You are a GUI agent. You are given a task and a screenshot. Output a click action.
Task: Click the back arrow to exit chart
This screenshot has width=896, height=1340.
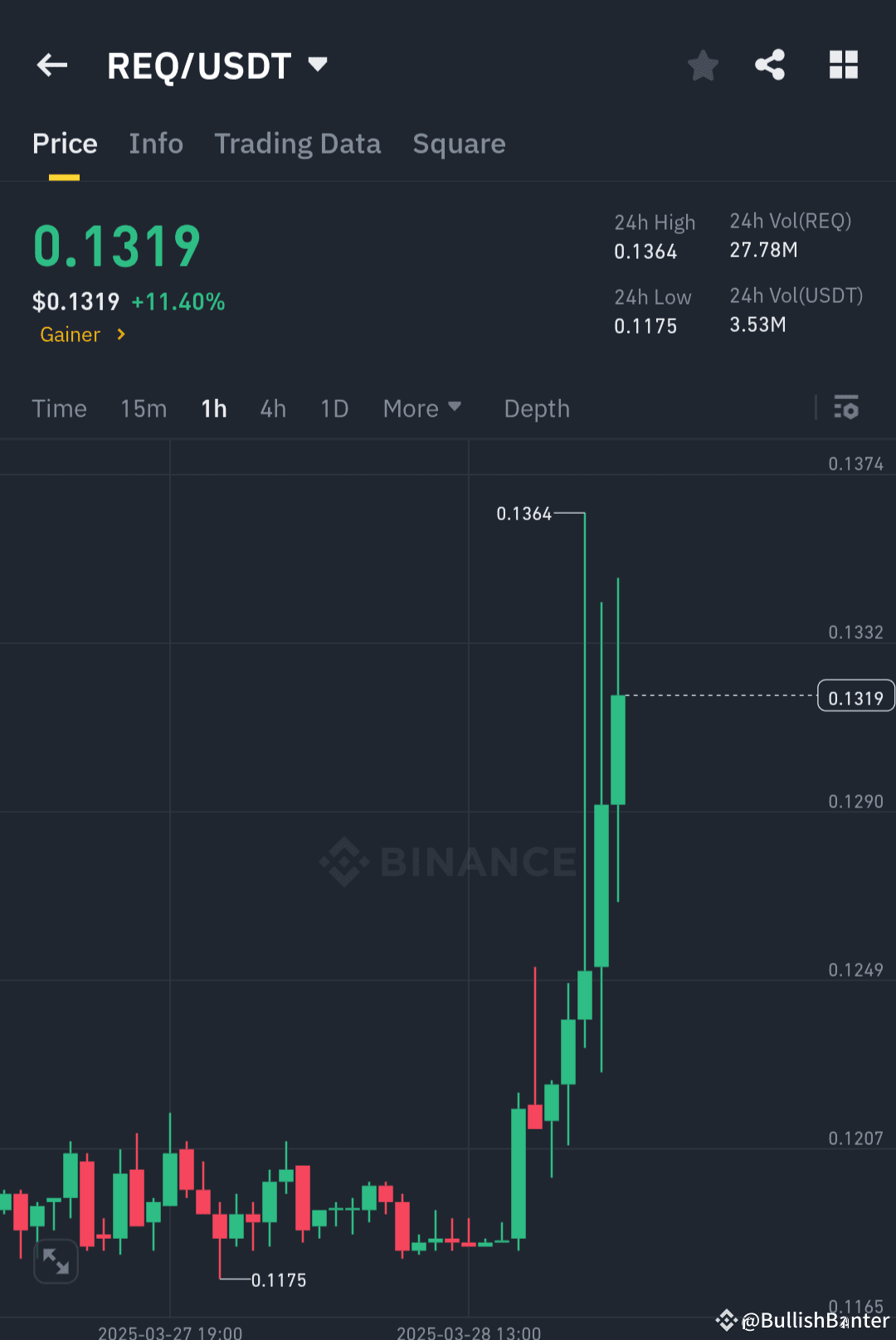(51, 65)
